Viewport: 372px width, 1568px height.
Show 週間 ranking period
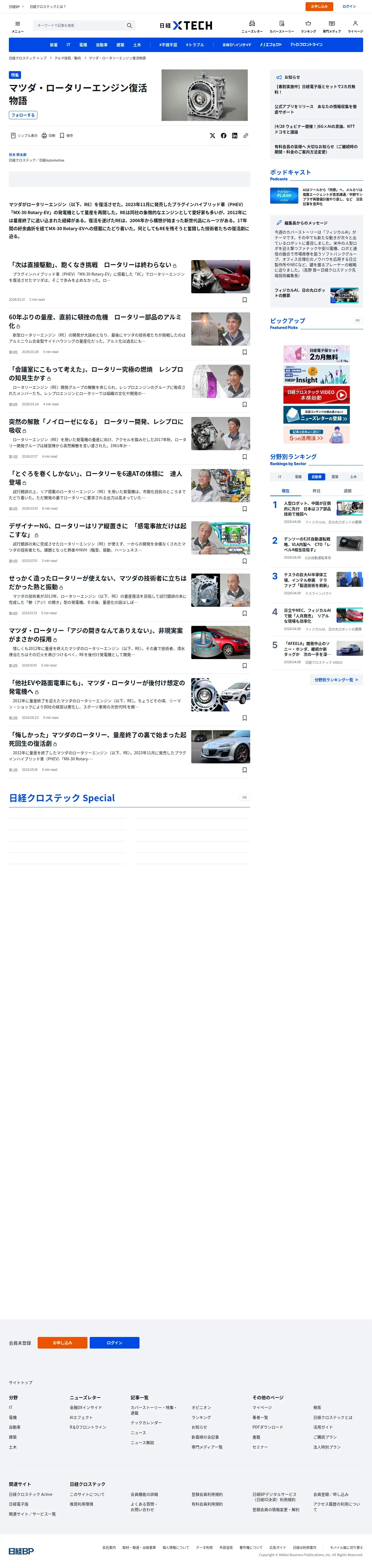[347, 491]
